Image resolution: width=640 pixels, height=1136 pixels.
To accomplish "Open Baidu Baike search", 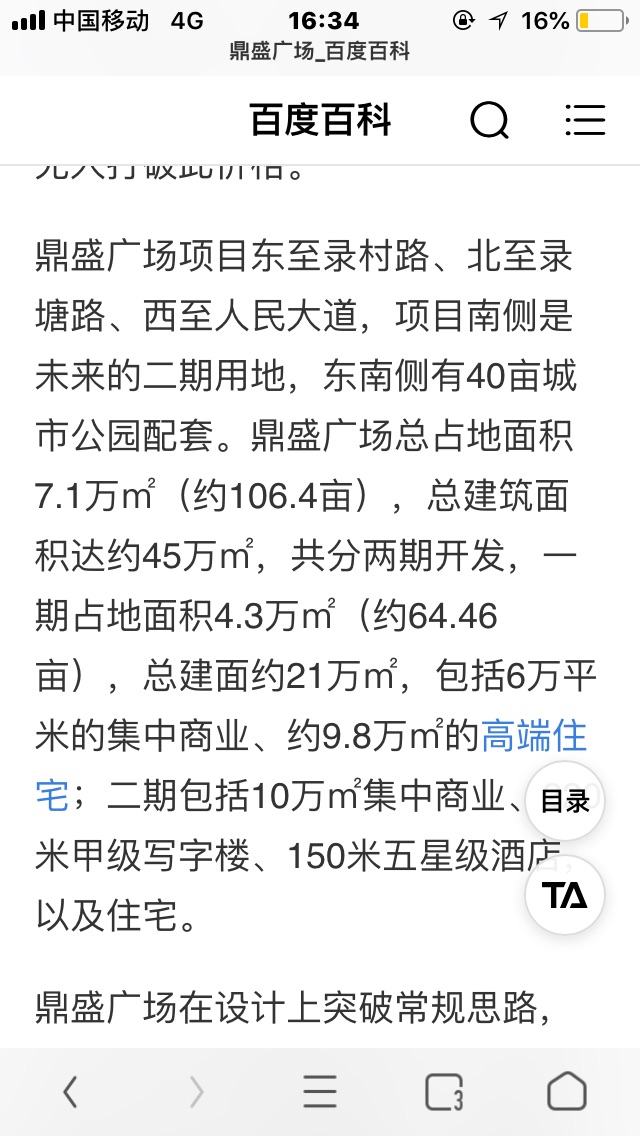I will pos(489,120).
